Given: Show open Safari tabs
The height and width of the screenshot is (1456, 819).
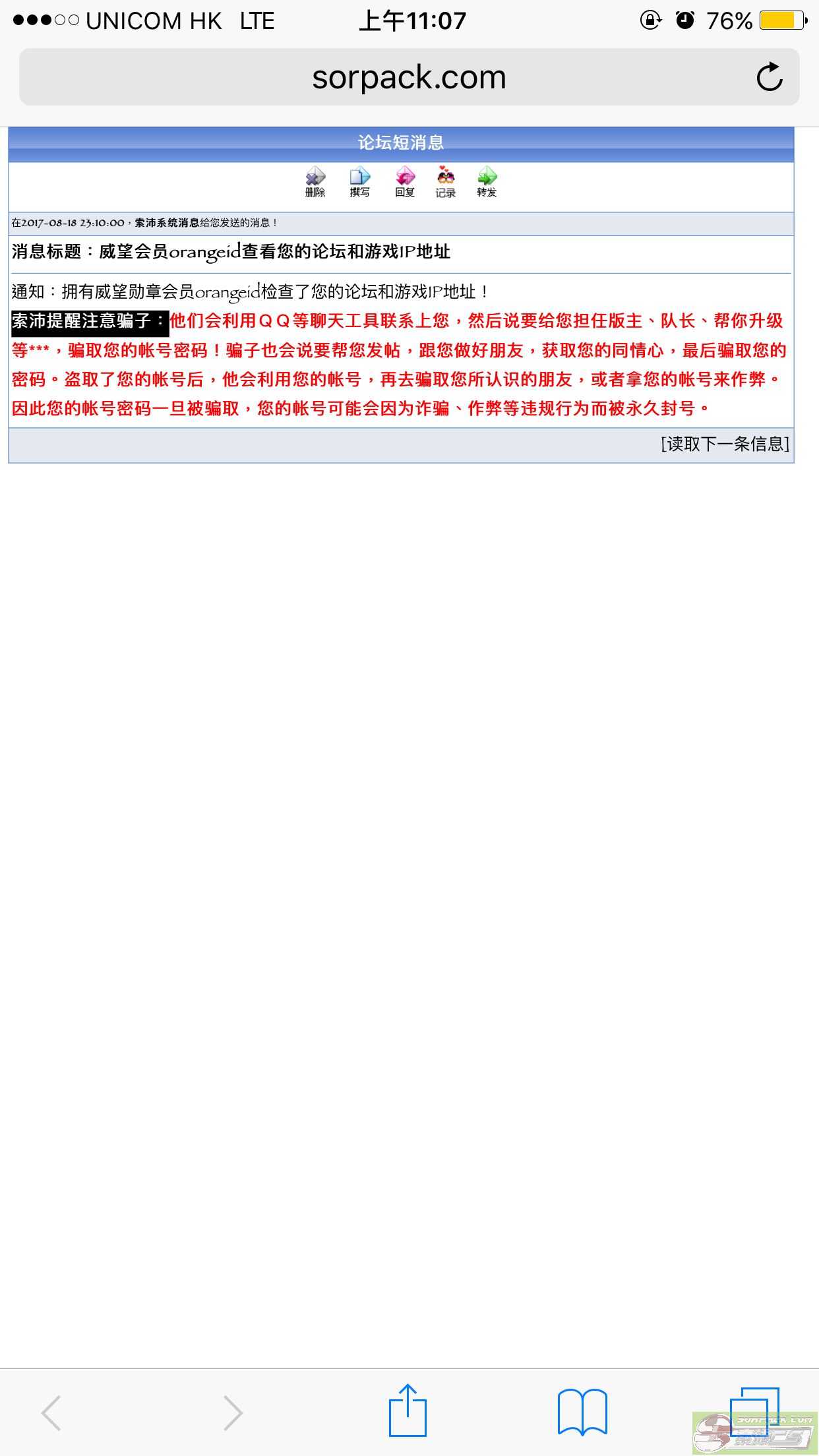Looking at the screenshot, I should pos(754,1411).
